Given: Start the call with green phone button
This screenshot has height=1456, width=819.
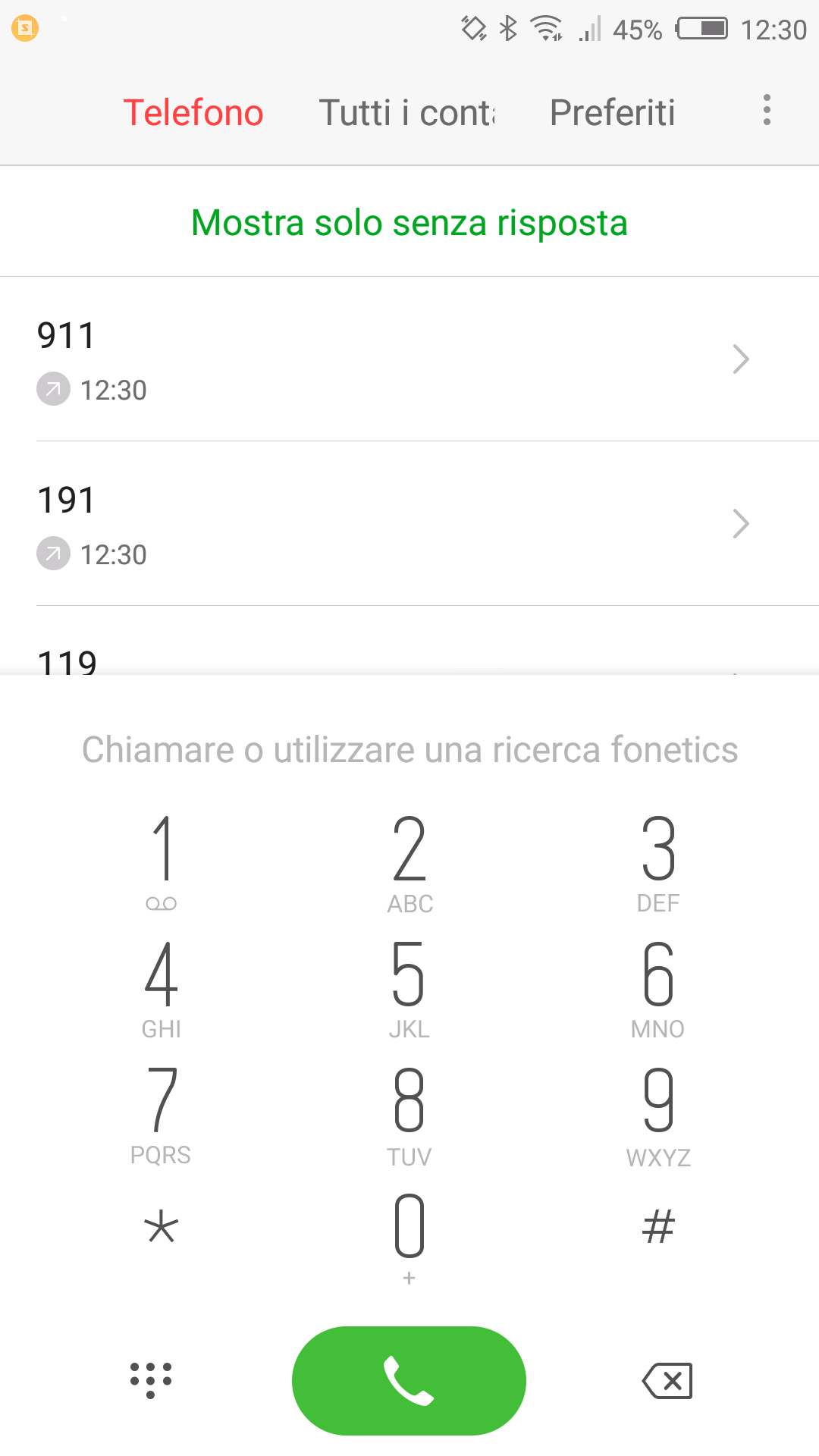Looking at the screenshot, I should (x=409, y=1380).
